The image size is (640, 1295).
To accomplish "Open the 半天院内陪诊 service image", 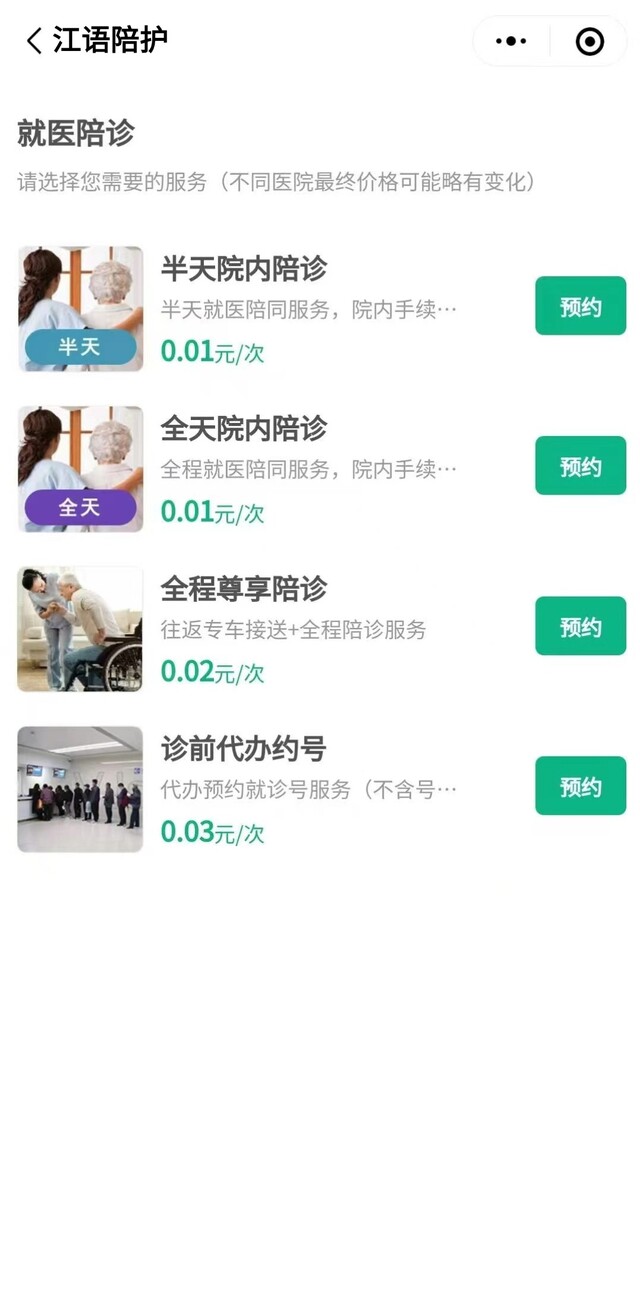I will point(80,309).
